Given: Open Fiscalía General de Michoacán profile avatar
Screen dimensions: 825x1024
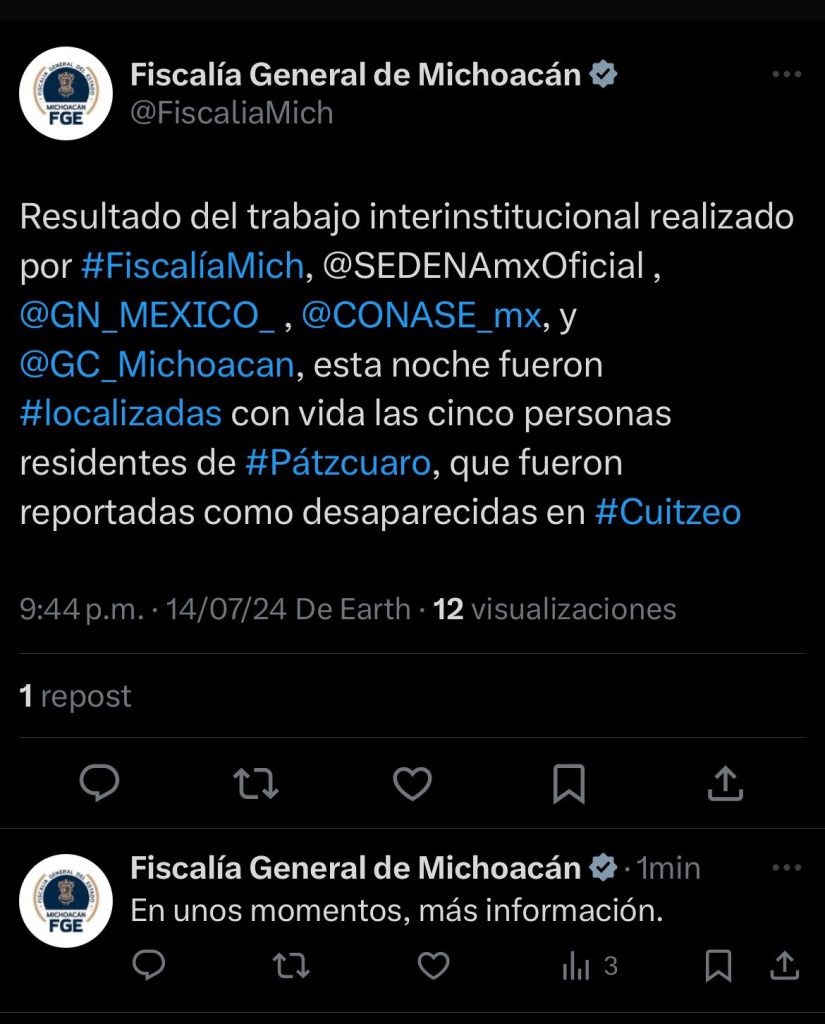Looking at the screenshot, I should [66, 93].
